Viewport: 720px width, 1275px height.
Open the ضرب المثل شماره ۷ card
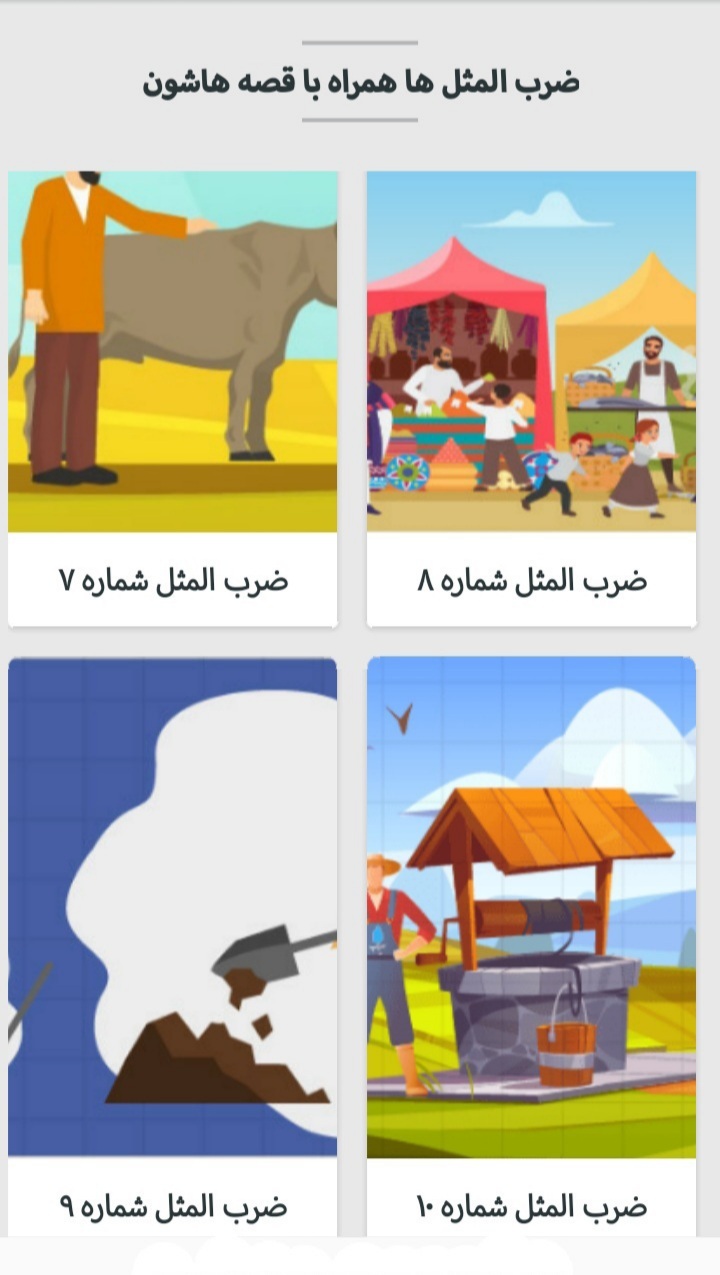tap(173, 400)
